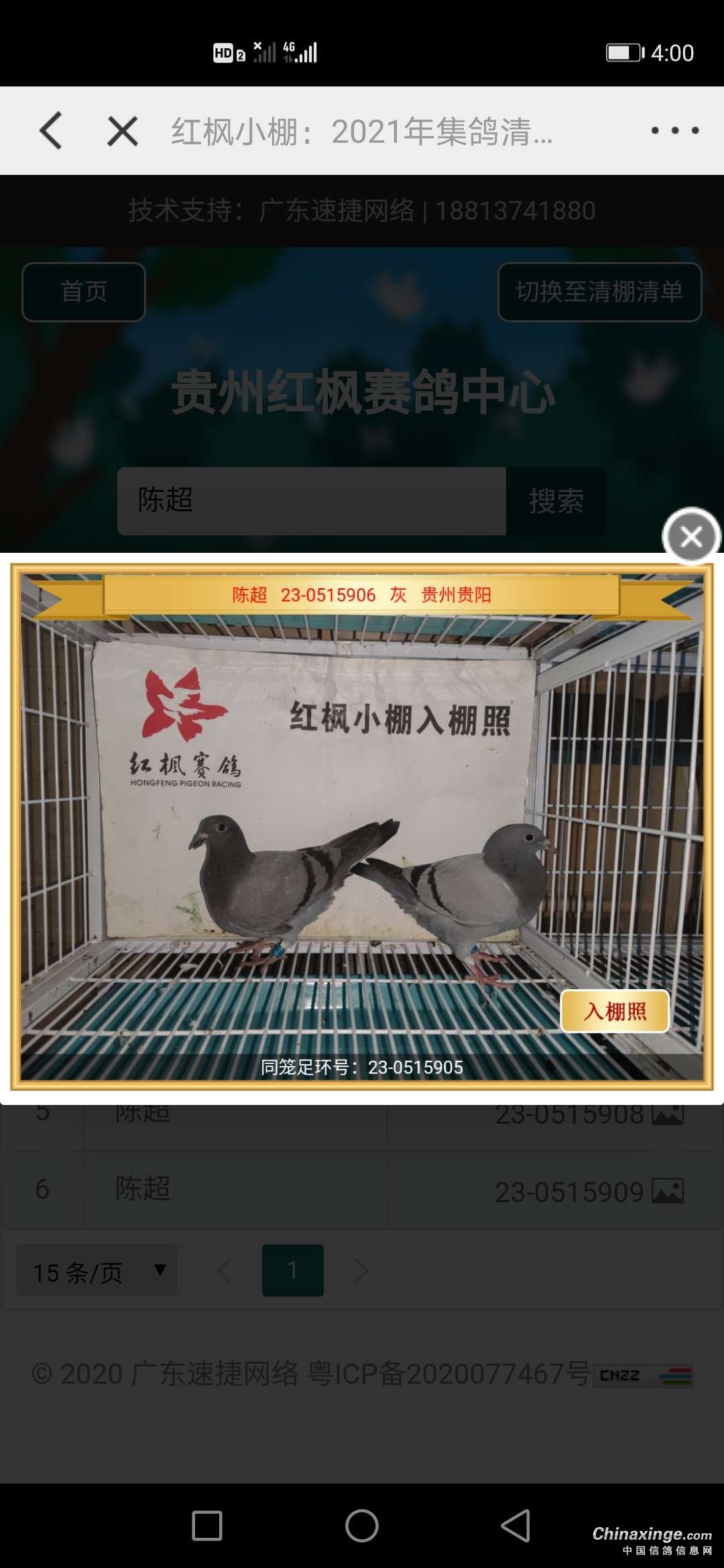This screenshot has height=1568, width=724.
Task: Switch to 切换至清棚清单 list
Action: tap(599, 292)
